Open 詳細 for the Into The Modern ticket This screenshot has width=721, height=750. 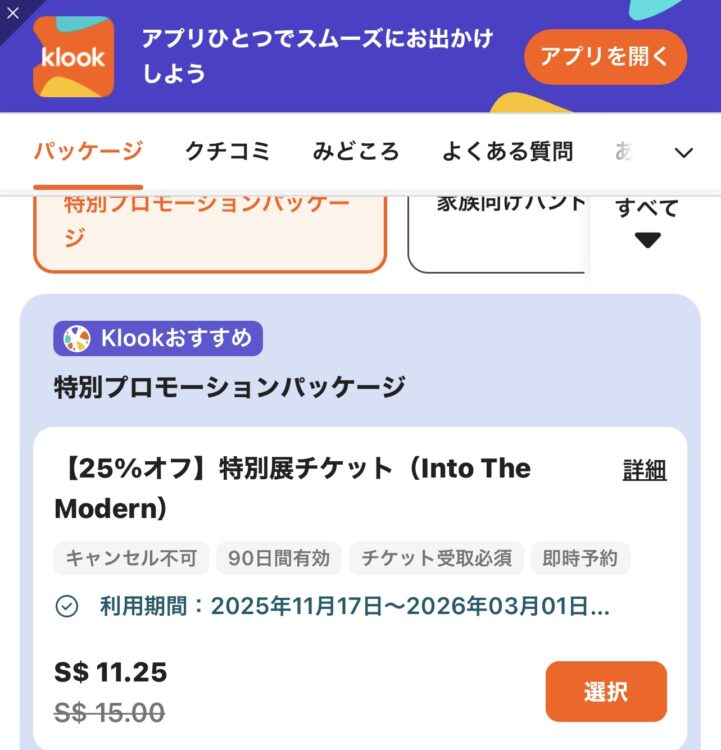tap(644, 471)
